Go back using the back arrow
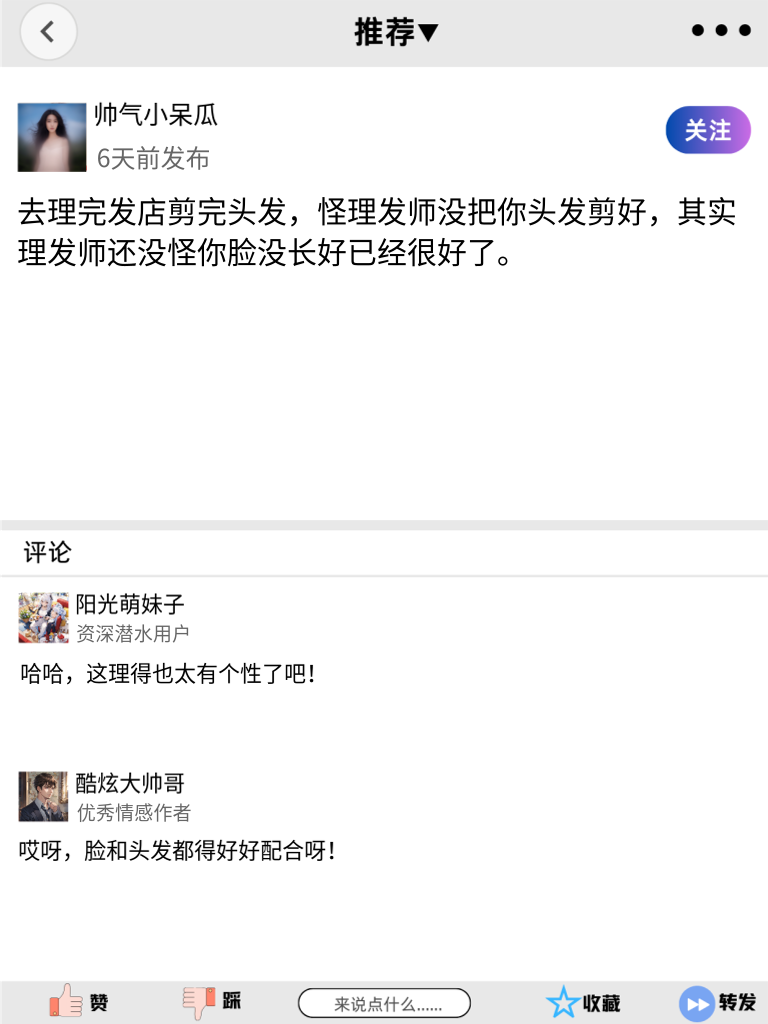Viewport: 768px width, 1024px height. coord(48,31)
